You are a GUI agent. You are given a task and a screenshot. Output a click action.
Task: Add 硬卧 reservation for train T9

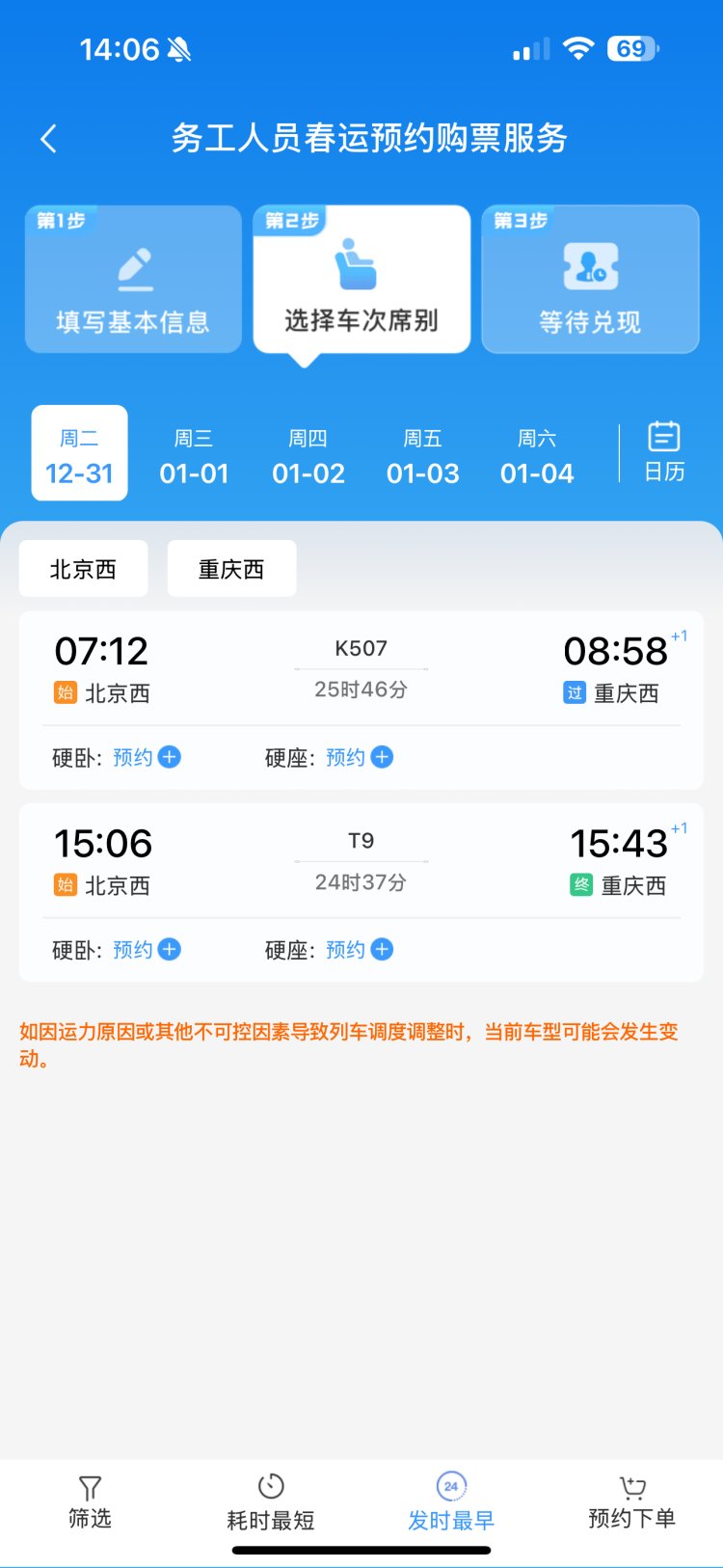pyautogui.click(x=147, y=949)
